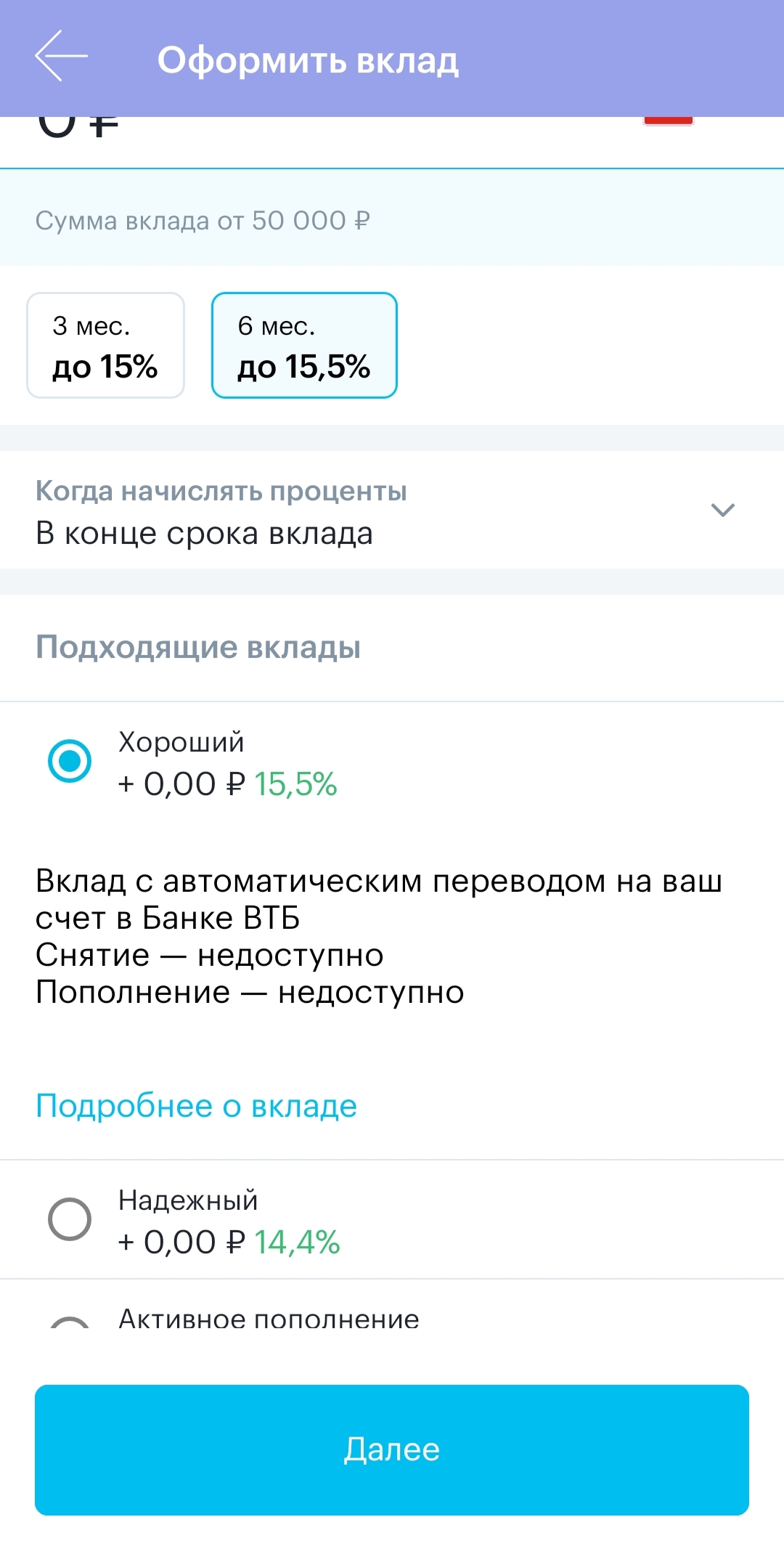Open the Подробнее о вкладе link
This screenshot has height=1546, width=784.
[196, 1106]
